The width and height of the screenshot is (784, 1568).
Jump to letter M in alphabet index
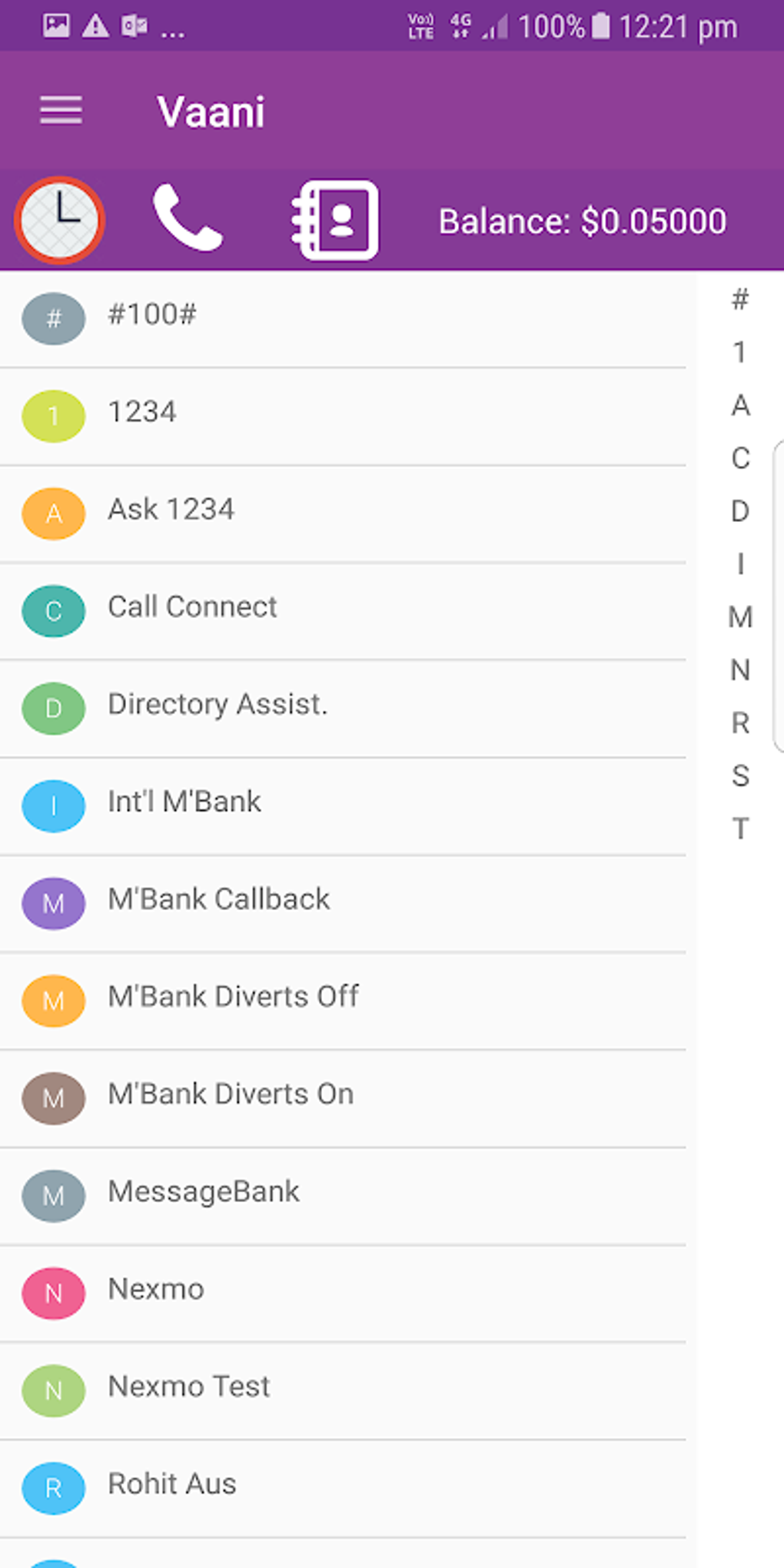click(740, 617)
